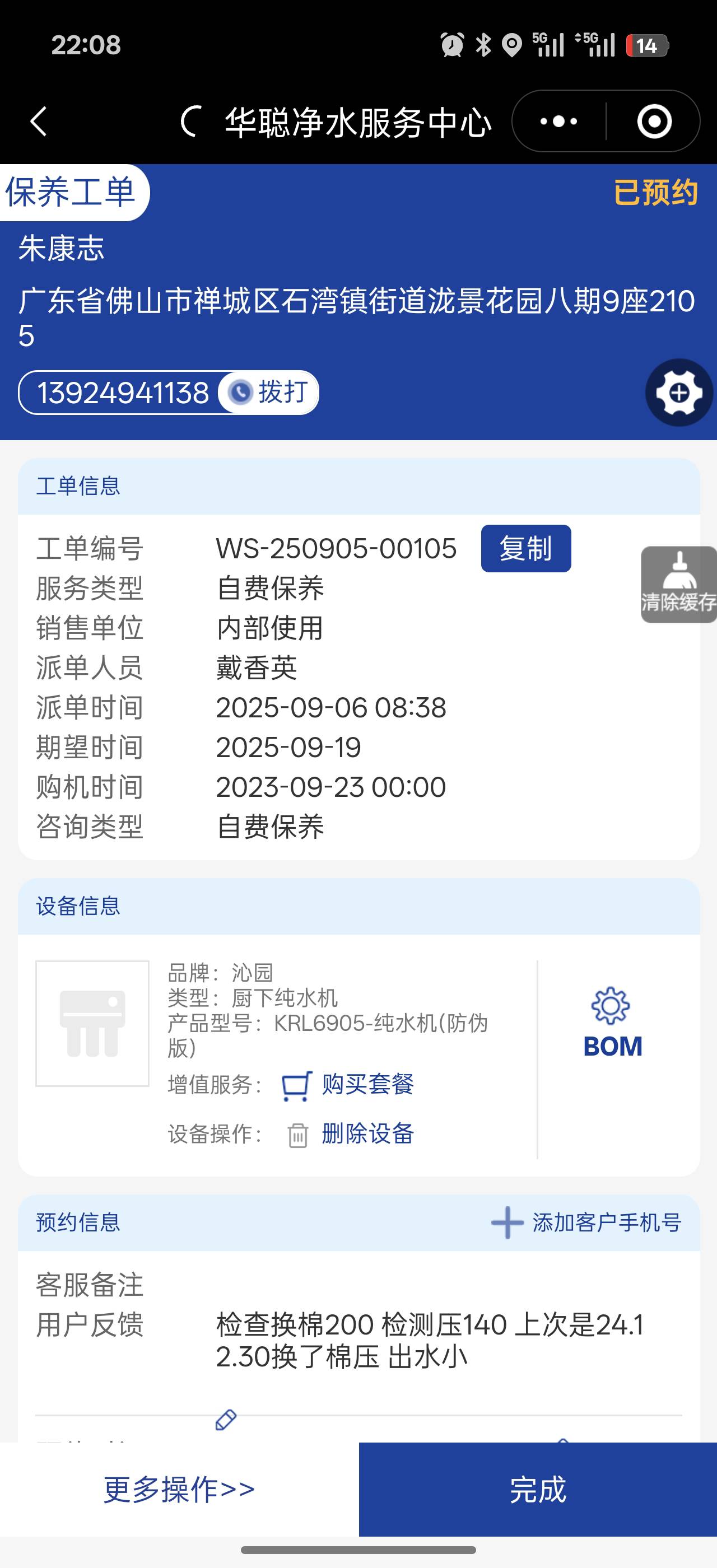Open 更多操作 for more actions
This screenshot has width=717, height=1568.
click(x=179, y=1490)
